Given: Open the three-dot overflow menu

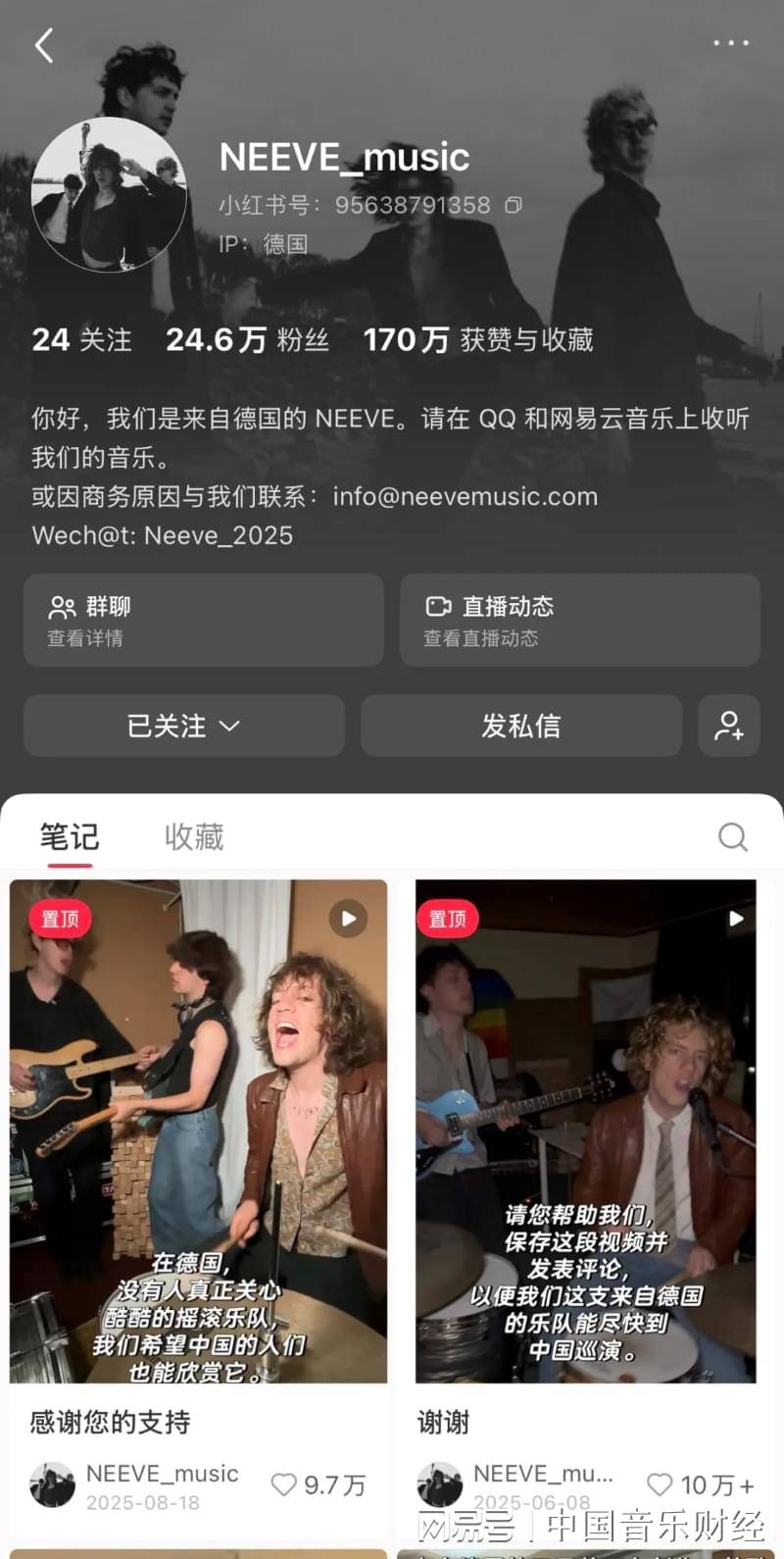Looking at the screenshot, I should click(x=730, y=43).
